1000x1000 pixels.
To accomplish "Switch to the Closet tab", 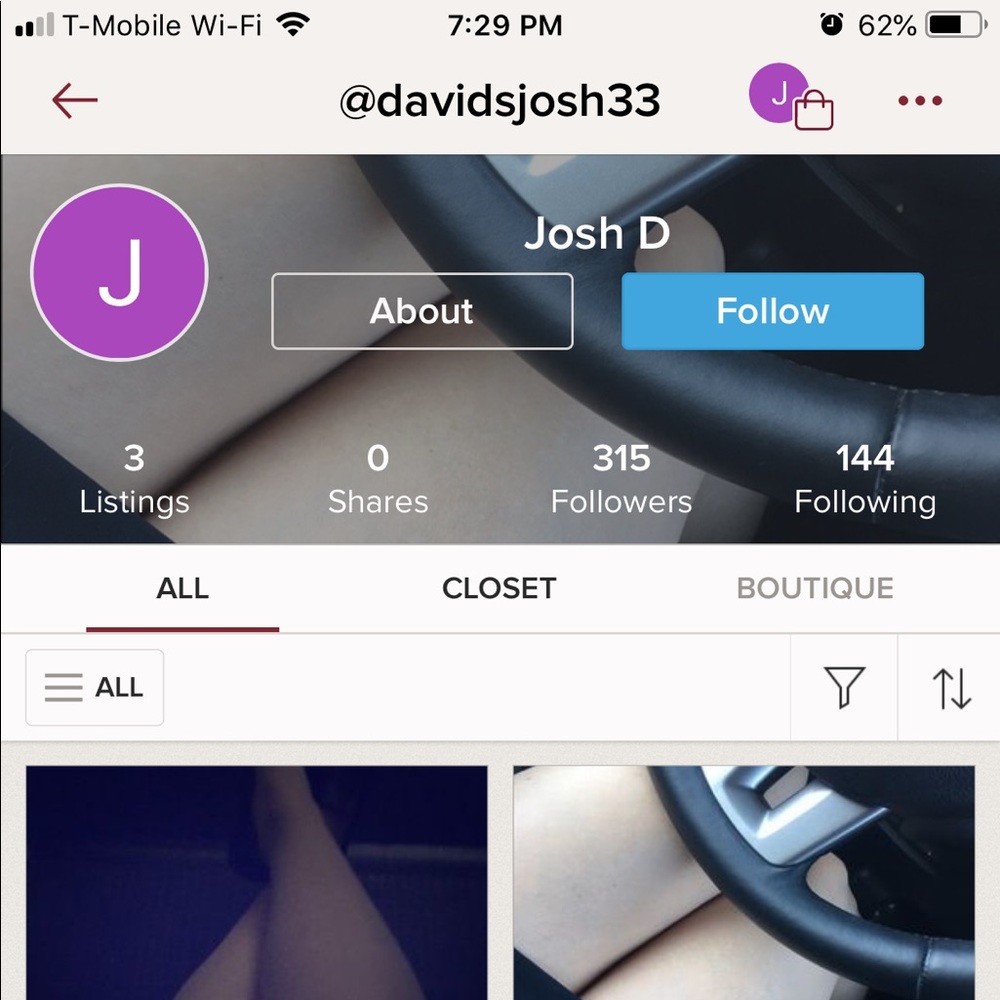I will 498,588.
